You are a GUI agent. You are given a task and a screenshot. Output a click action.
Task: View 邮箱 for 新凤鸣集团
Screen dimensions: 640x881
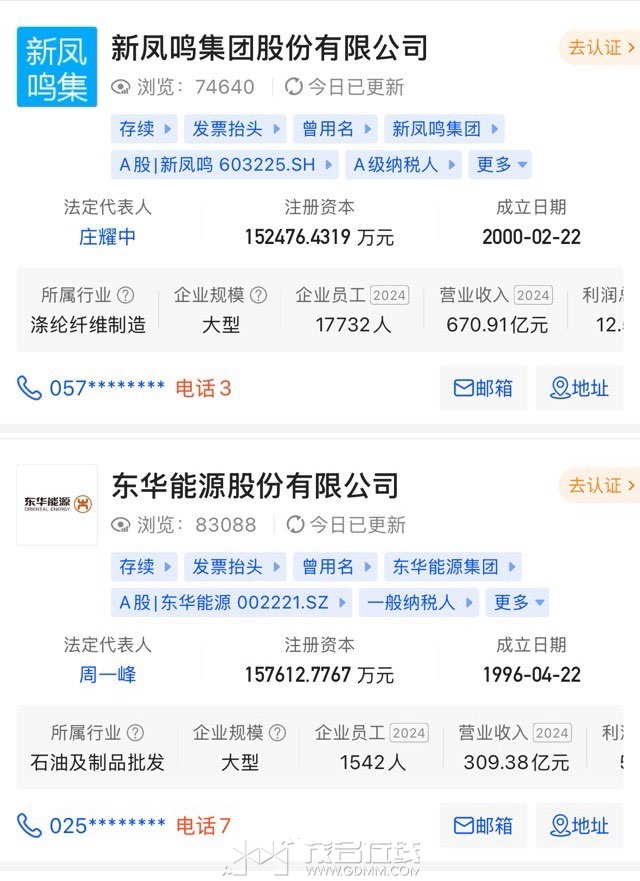[483, 388]
